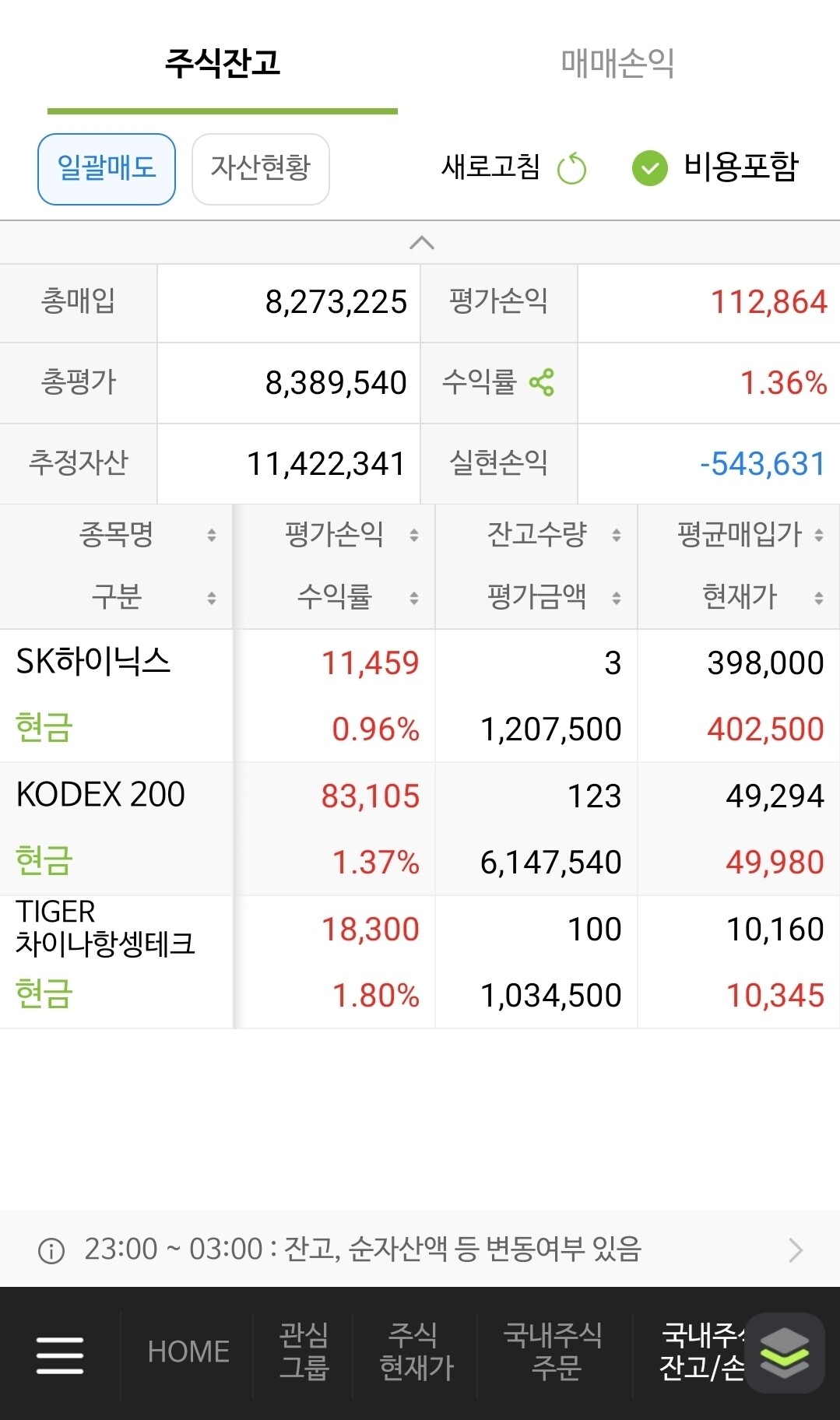
Task: Switch to the 매매손익 tab
Action: (x=617, y=62)
